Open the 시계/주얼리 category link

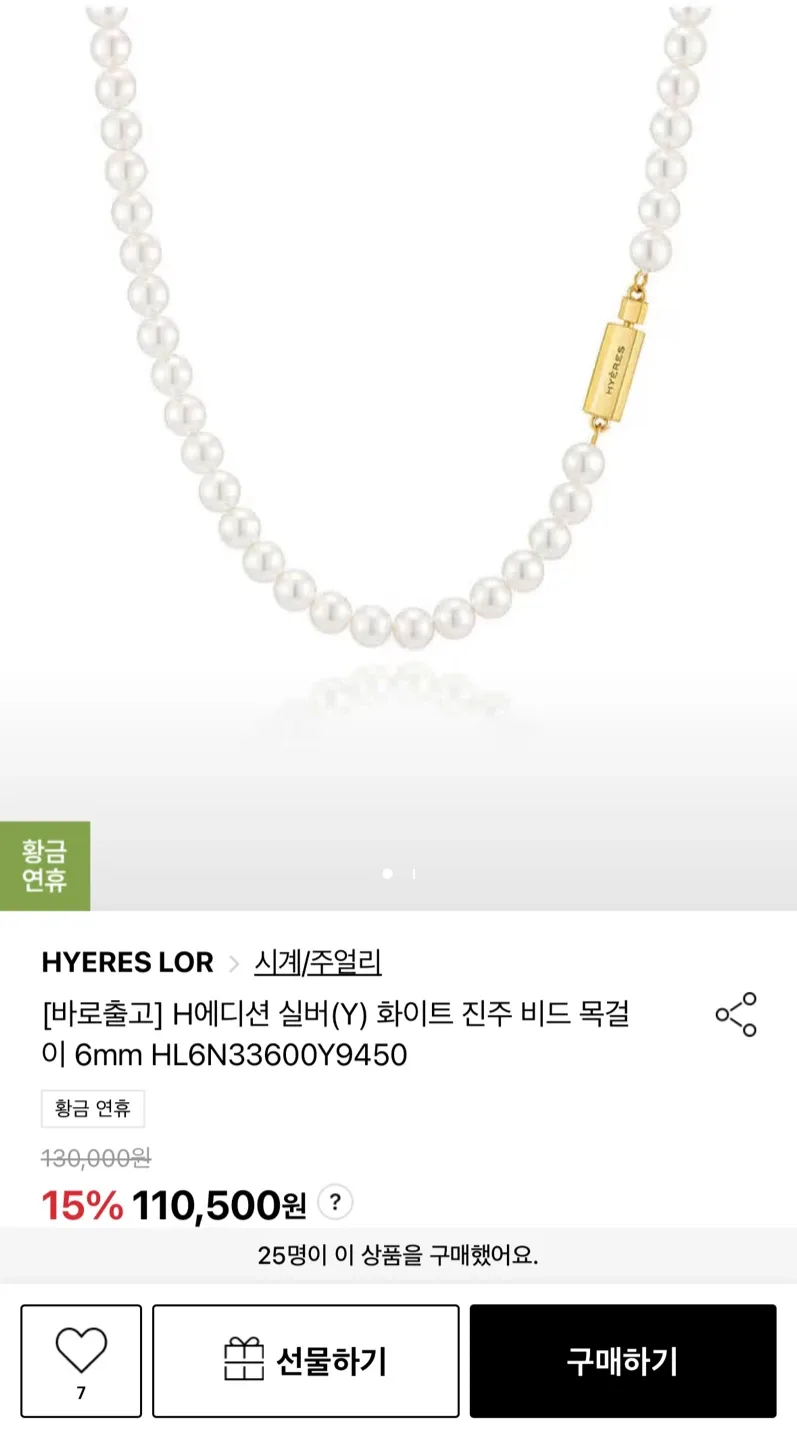318,962
